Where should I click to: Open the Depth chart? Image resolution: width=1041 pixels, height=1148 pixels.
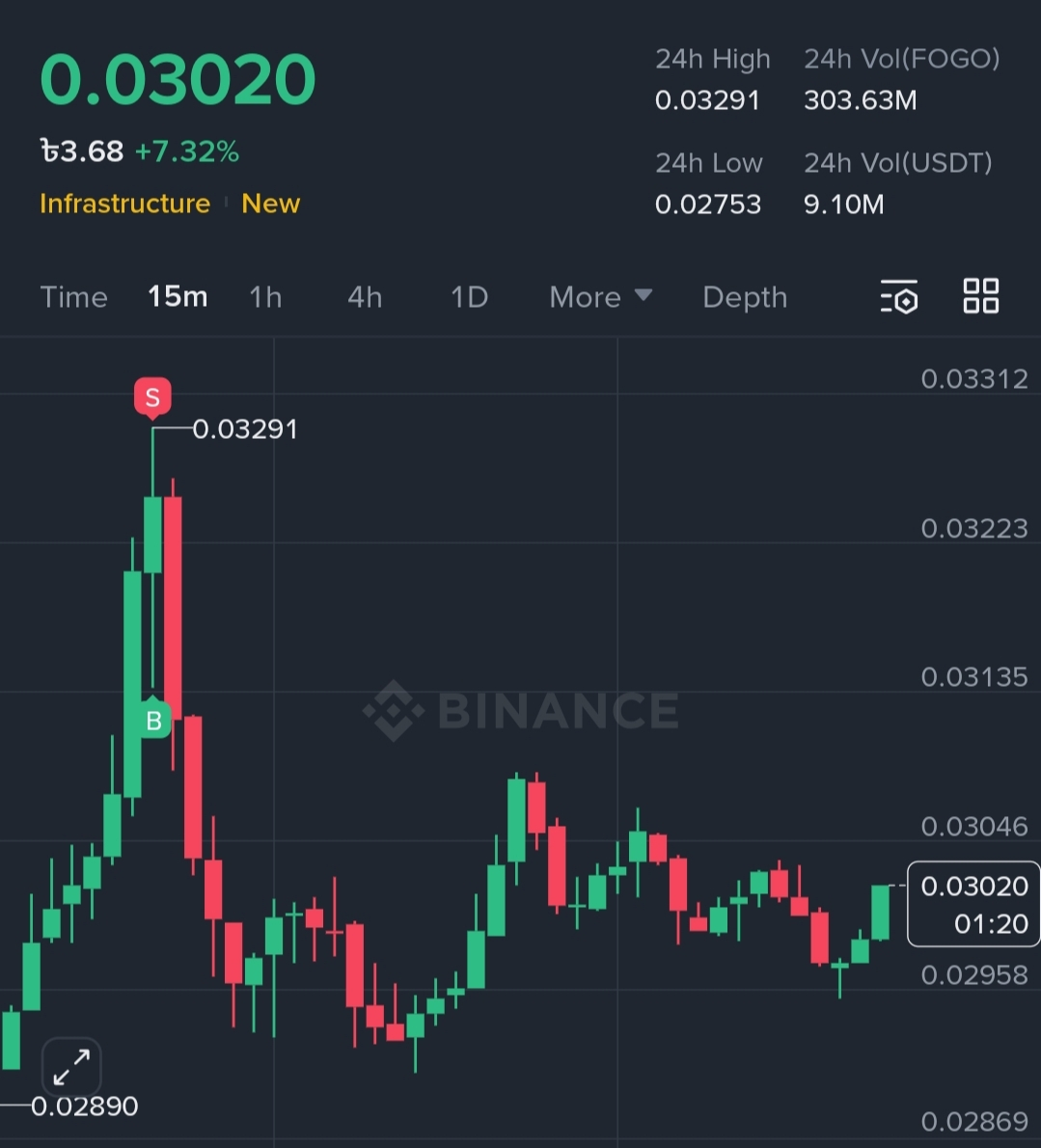(745, 297)
